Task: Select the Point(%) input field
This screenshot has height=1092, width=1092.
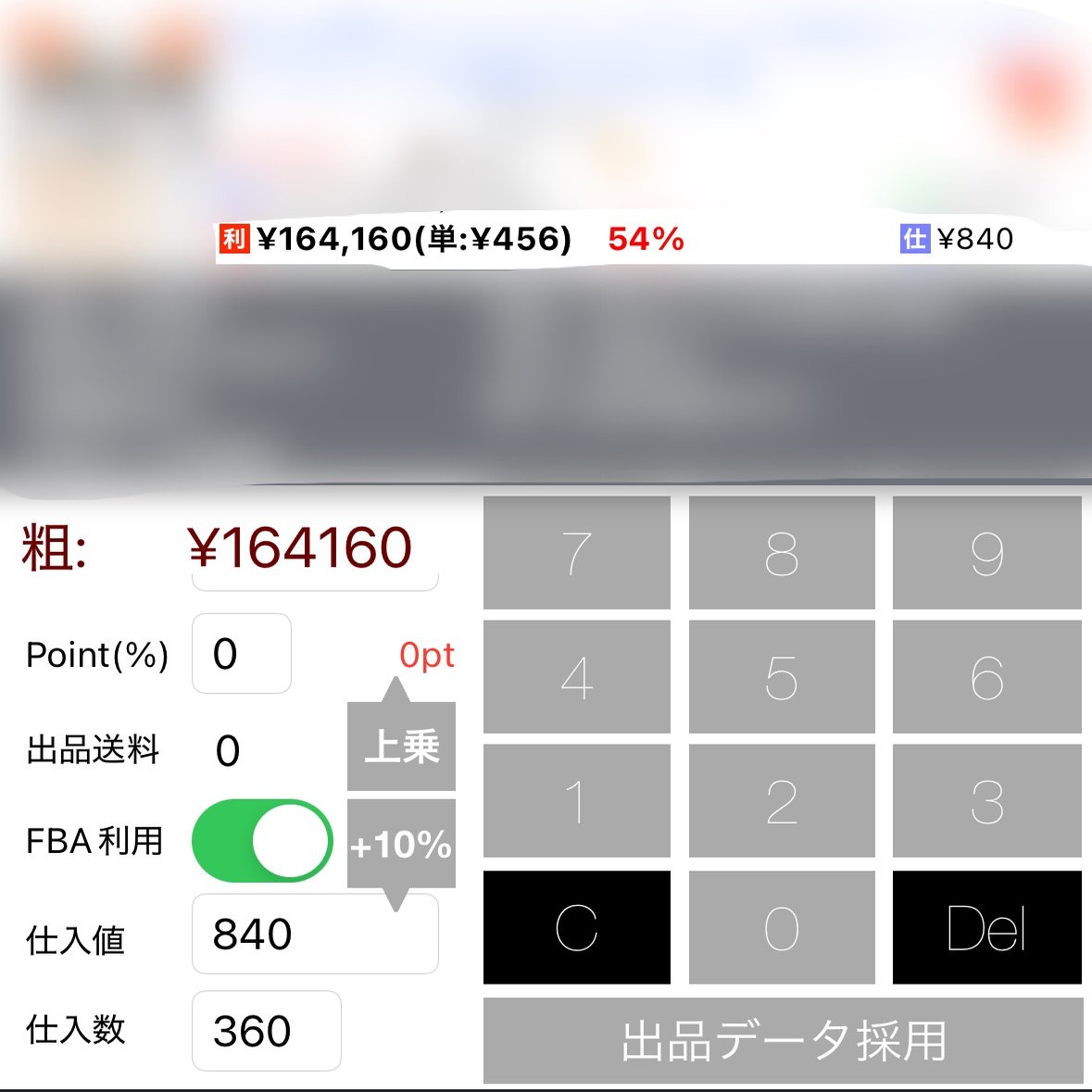Action: 241,654
